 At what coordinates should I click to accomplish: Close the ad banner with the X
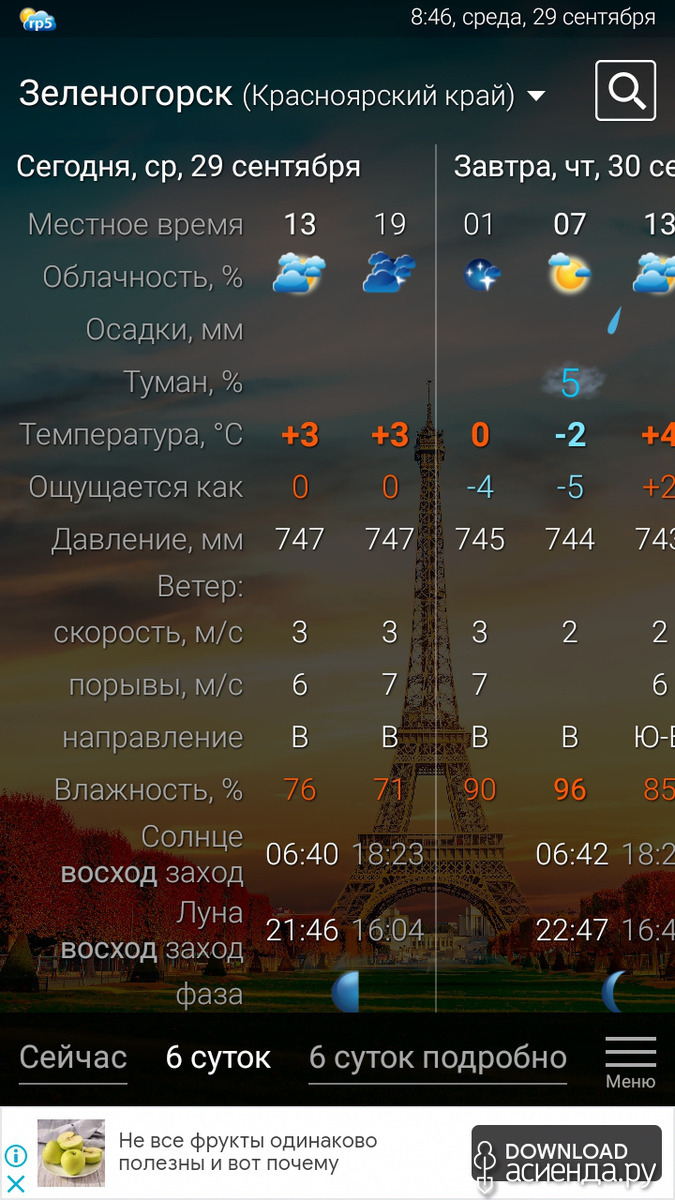coord(16,1184)
